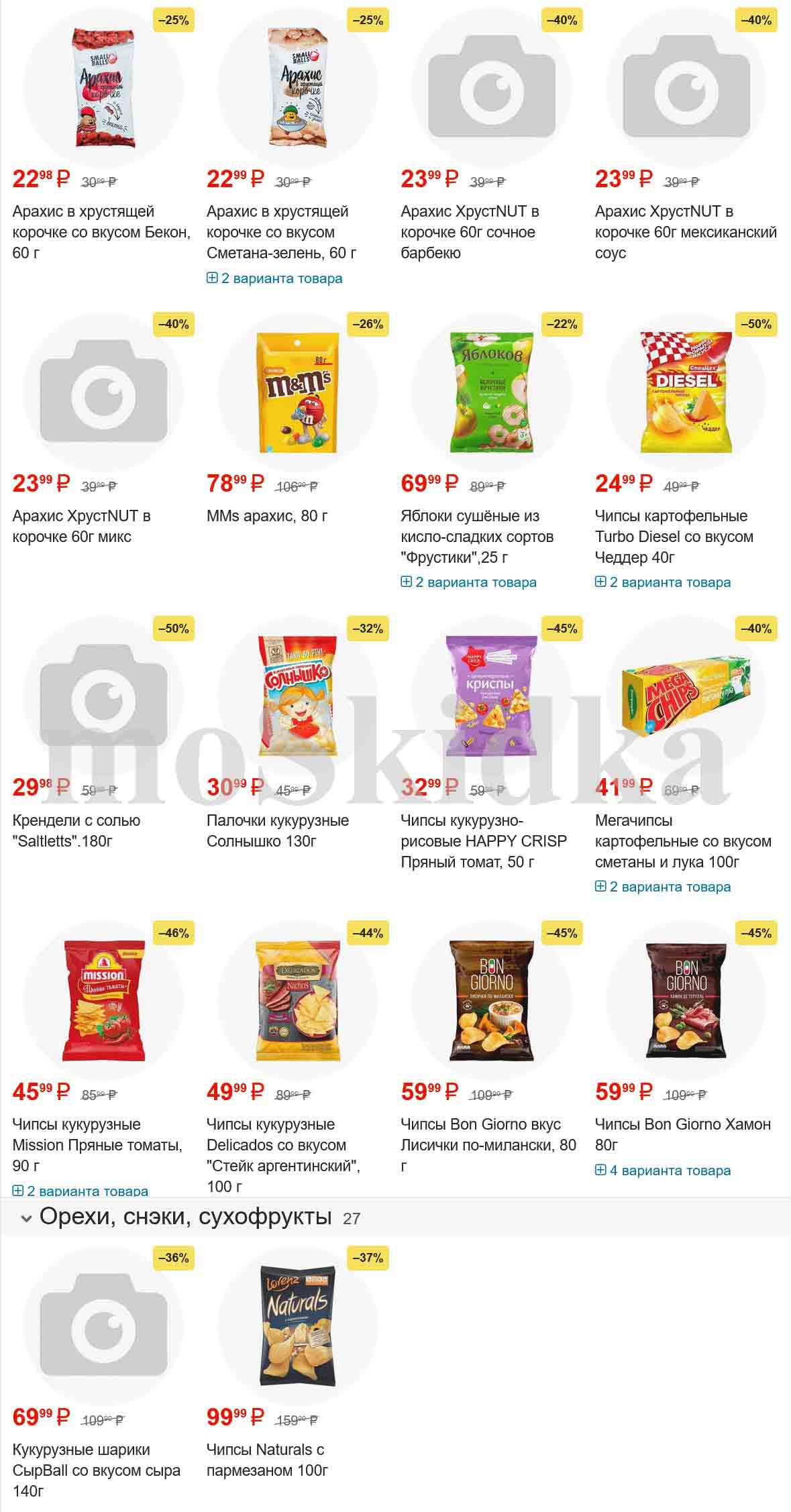Image resolution: width=791 pixels, height=1512 pixels.
Task: Show 4 variants of Bon Giorno Хамон
Action: coord(664,1171)
